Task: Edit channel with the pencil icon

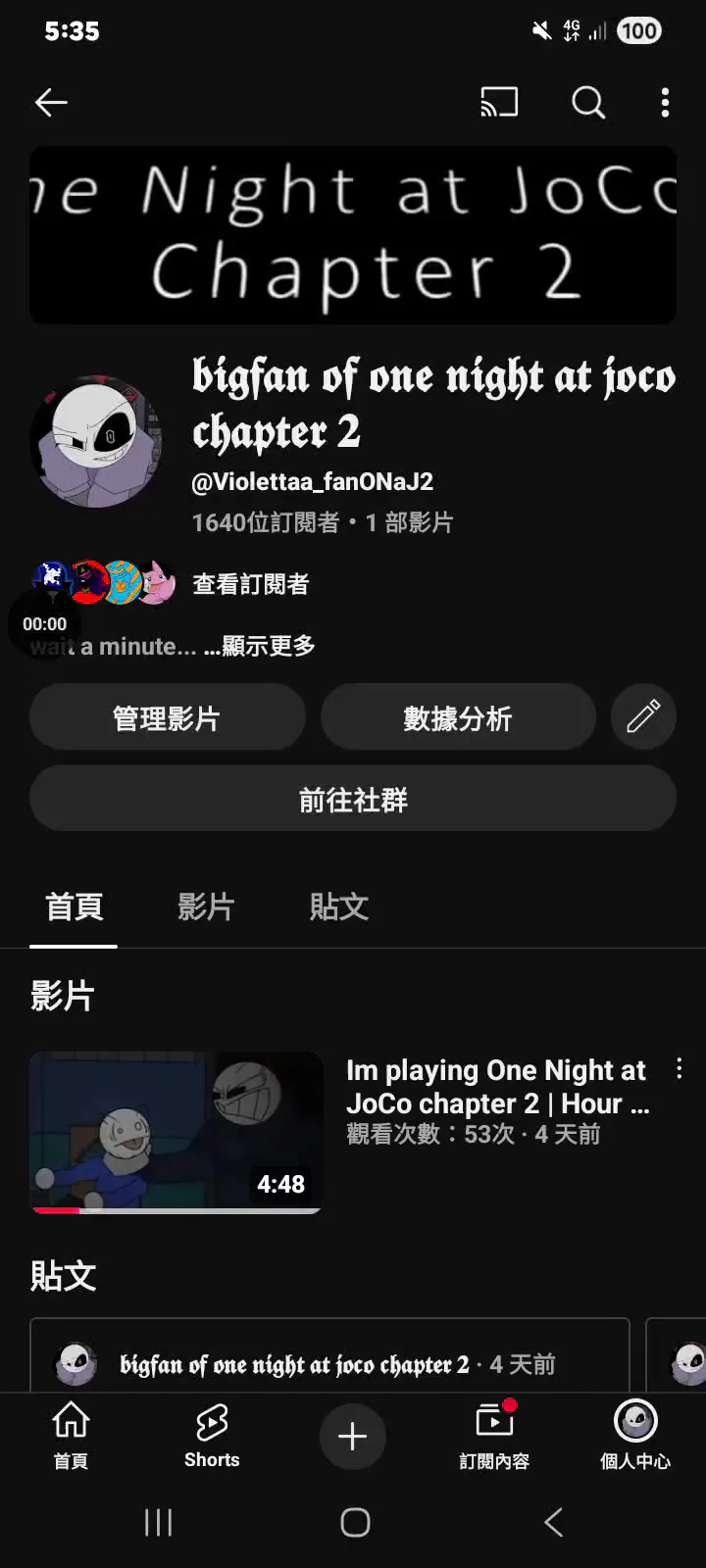Action: 643,717
